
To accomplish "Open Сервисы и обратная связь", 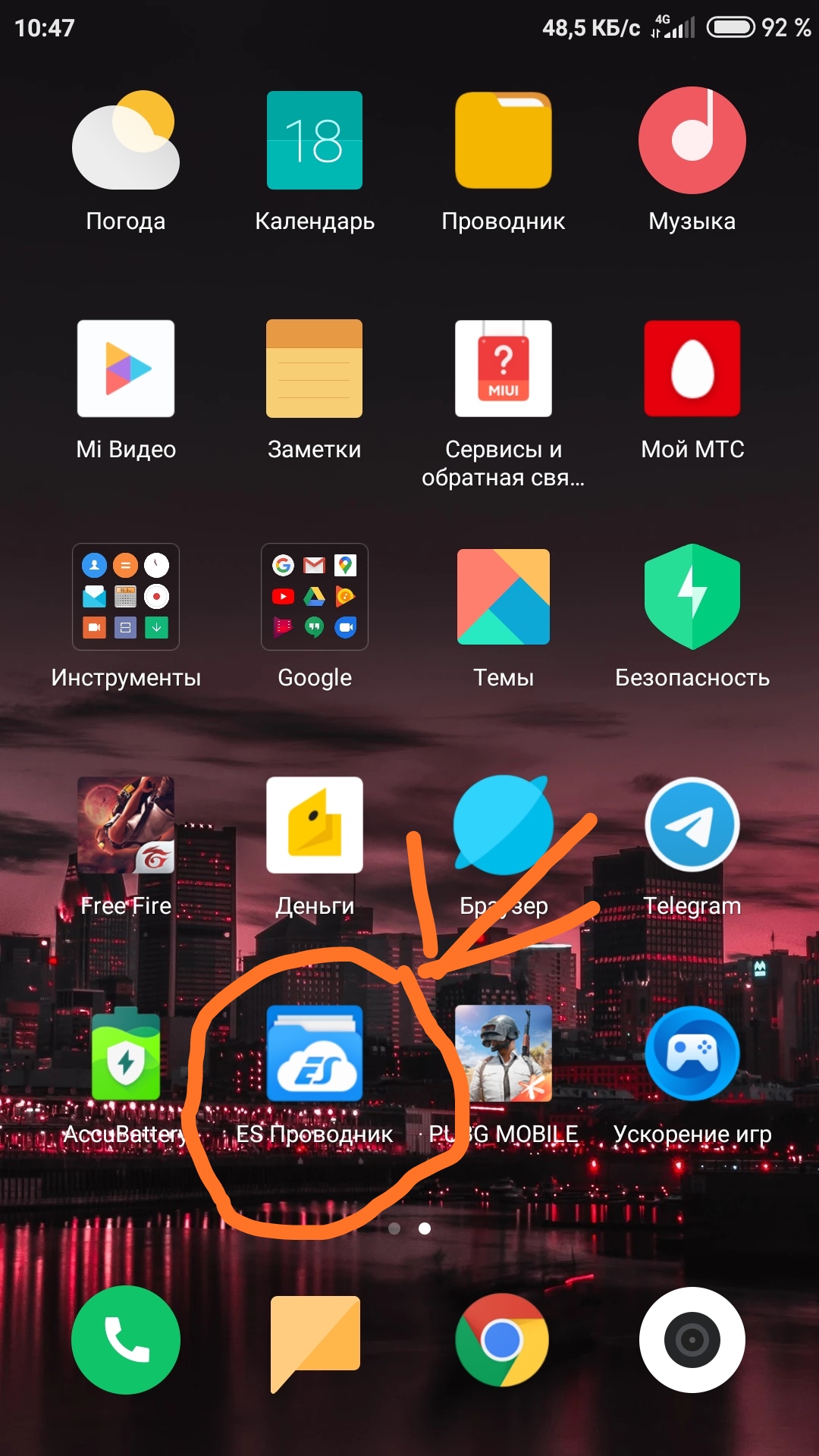I will pos(504,369).
